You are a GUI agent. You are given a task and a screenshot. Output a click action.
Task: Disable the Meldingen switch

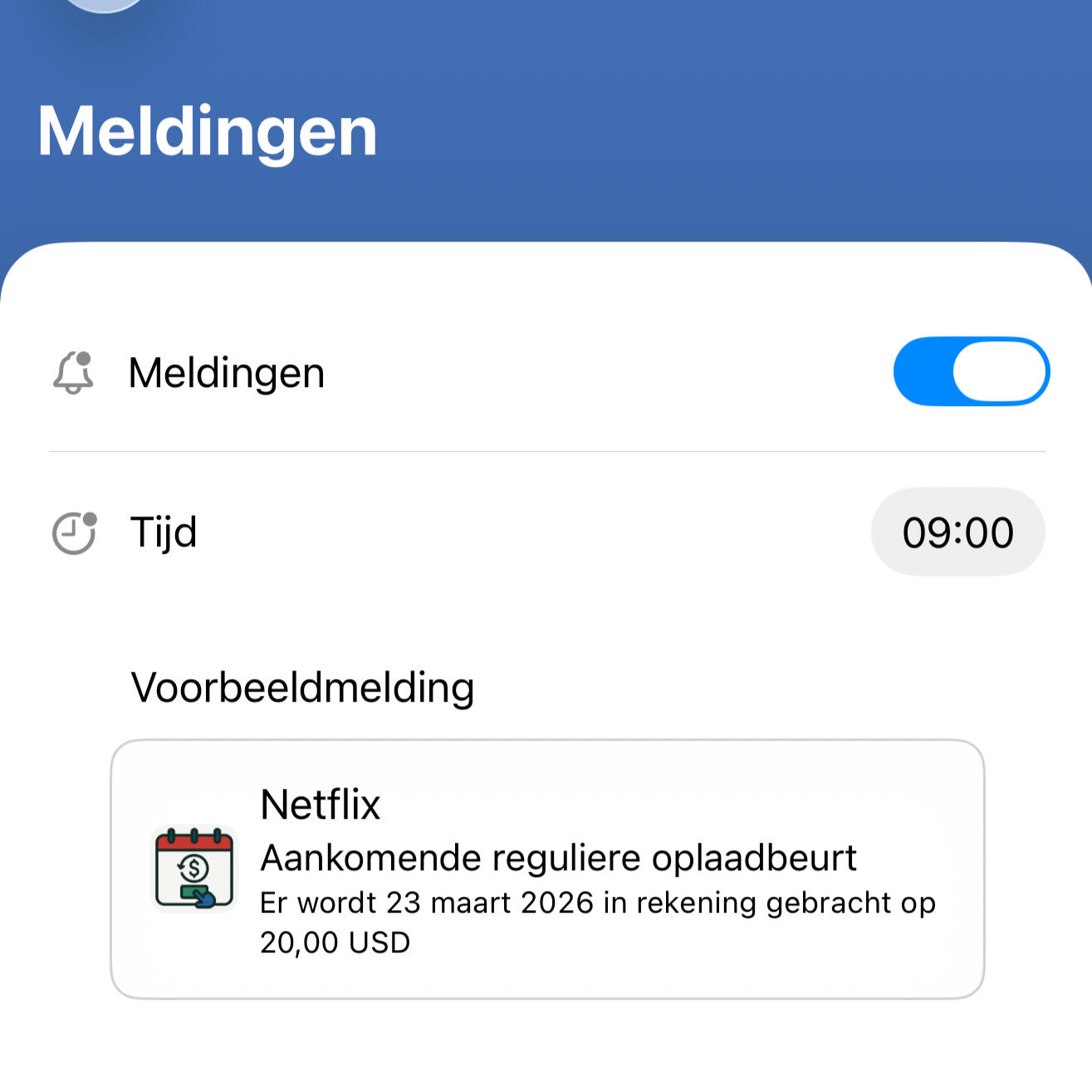coord(971,371)
